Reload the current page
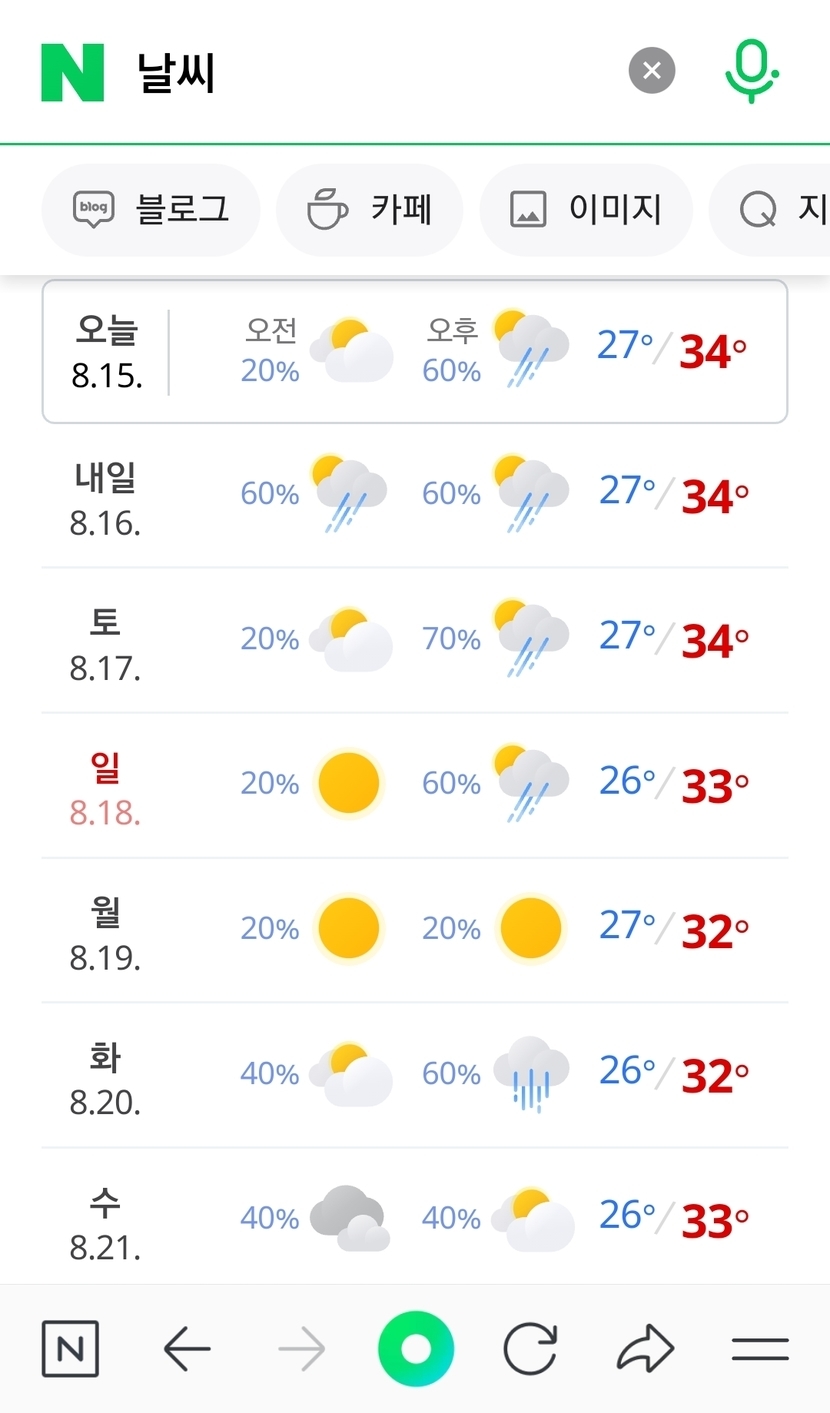Viewport: 830px width, 1413px height. (529, 1350)
